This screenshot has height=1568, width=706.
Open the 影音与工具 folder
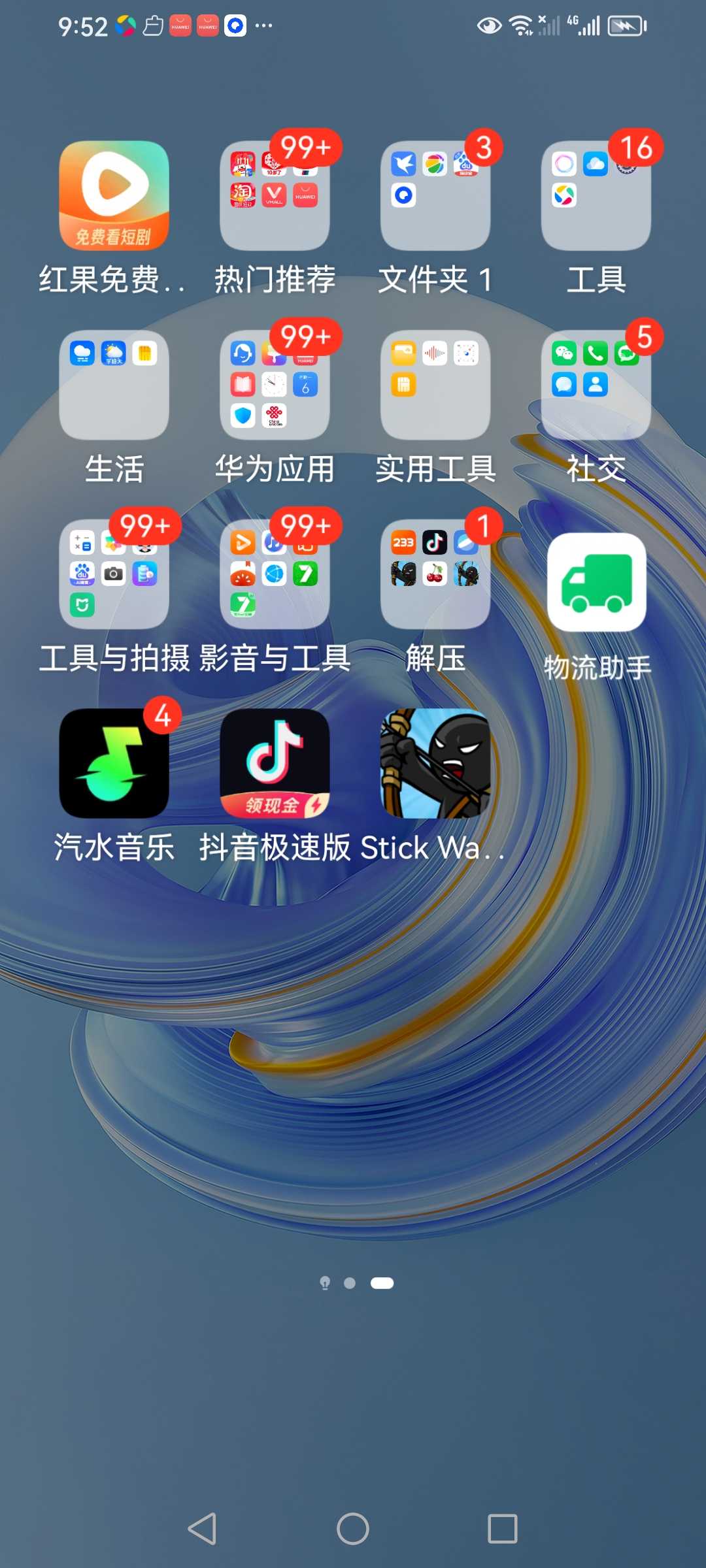[x=275, y=574]
